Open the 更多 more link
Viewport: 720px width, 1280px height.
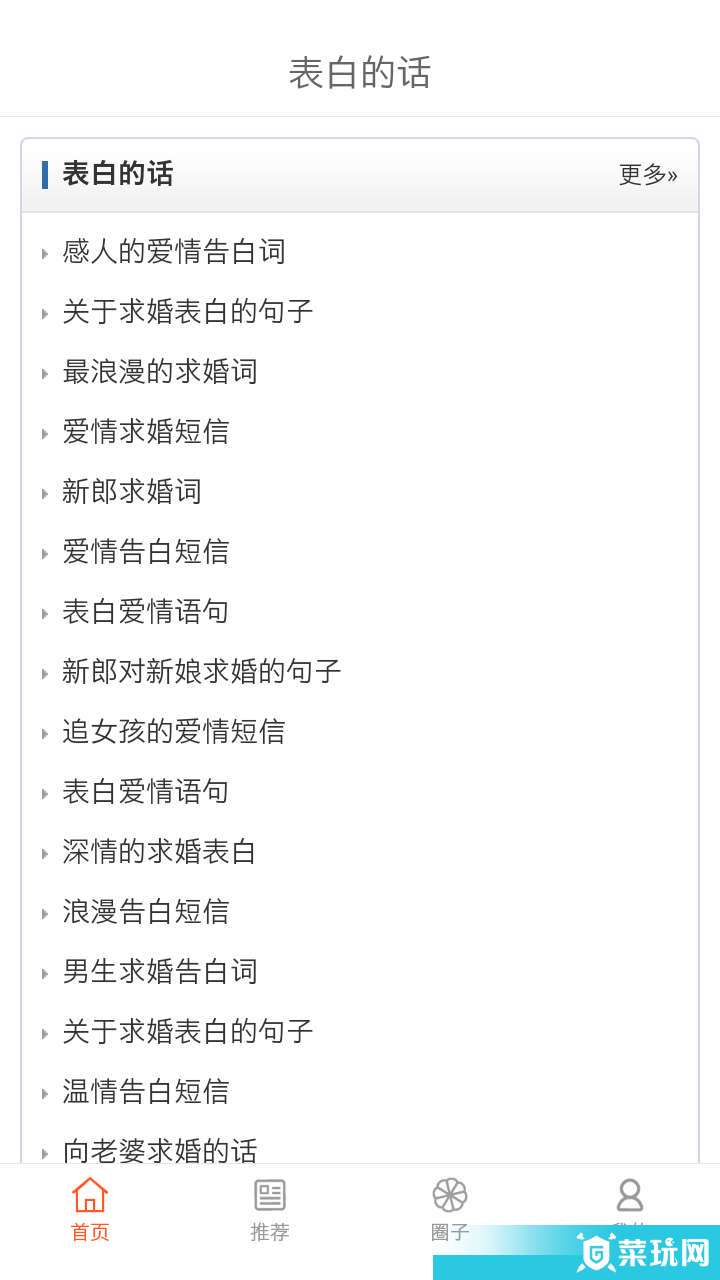click(x=648, y=173)
